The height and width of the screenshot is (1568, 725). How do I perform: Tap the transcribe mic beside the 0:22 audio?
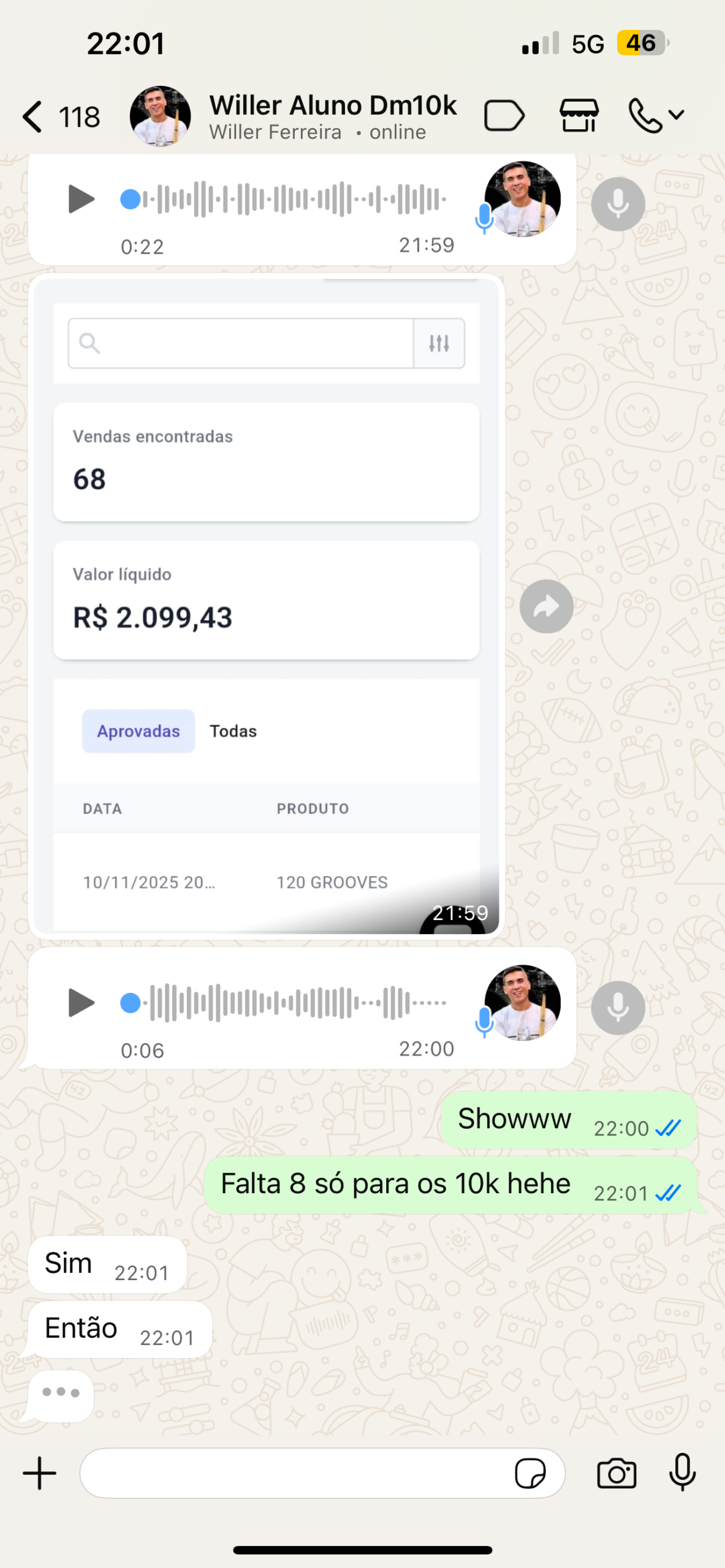(x=618, y=204)
